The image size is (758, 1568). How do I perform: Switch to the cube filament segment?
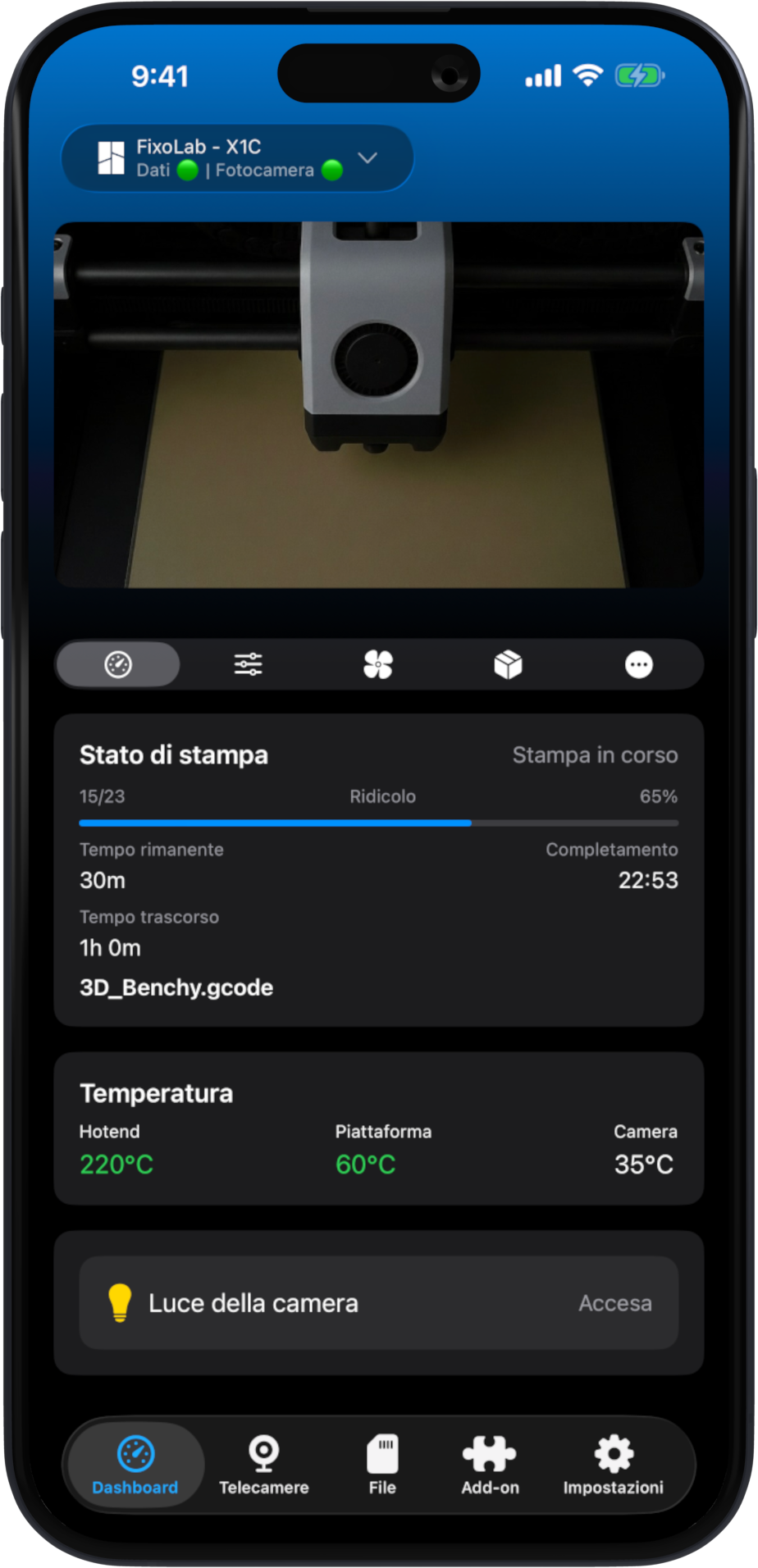508,664
